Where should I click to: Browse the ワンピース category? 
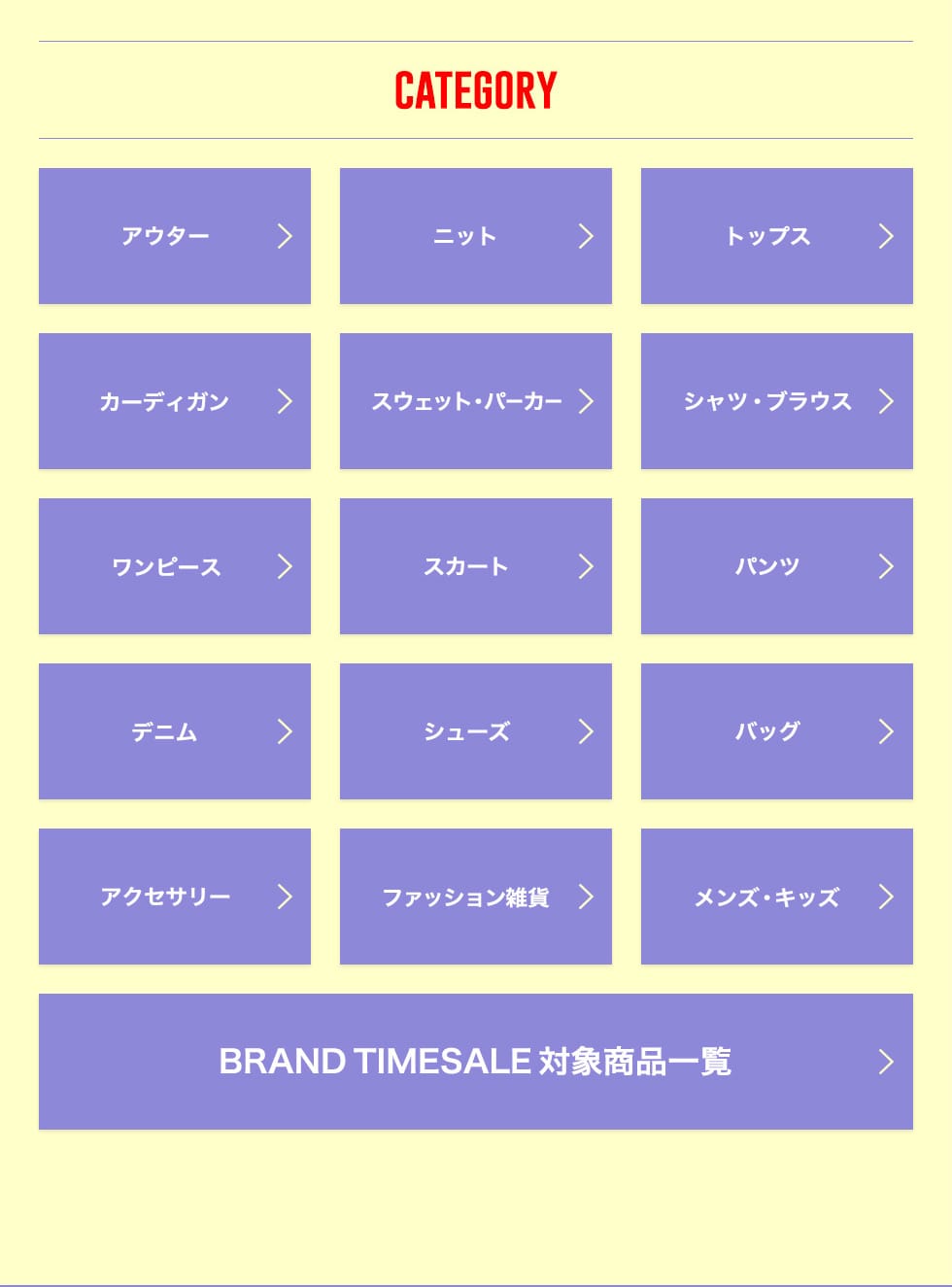click(x=175, y=566)
